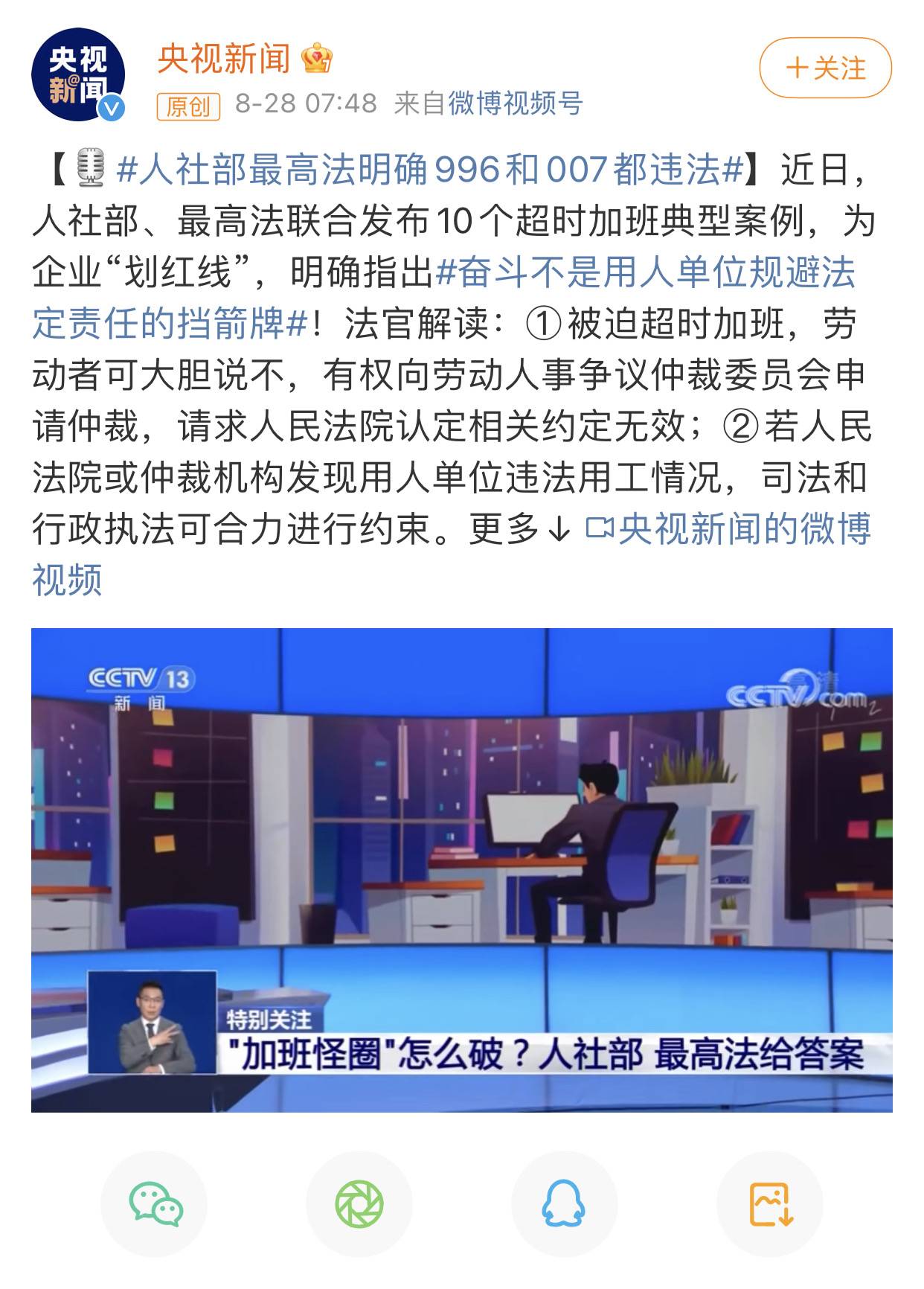
Task: Open the 央视新闻 username link
Action: [x=223, y=58]
